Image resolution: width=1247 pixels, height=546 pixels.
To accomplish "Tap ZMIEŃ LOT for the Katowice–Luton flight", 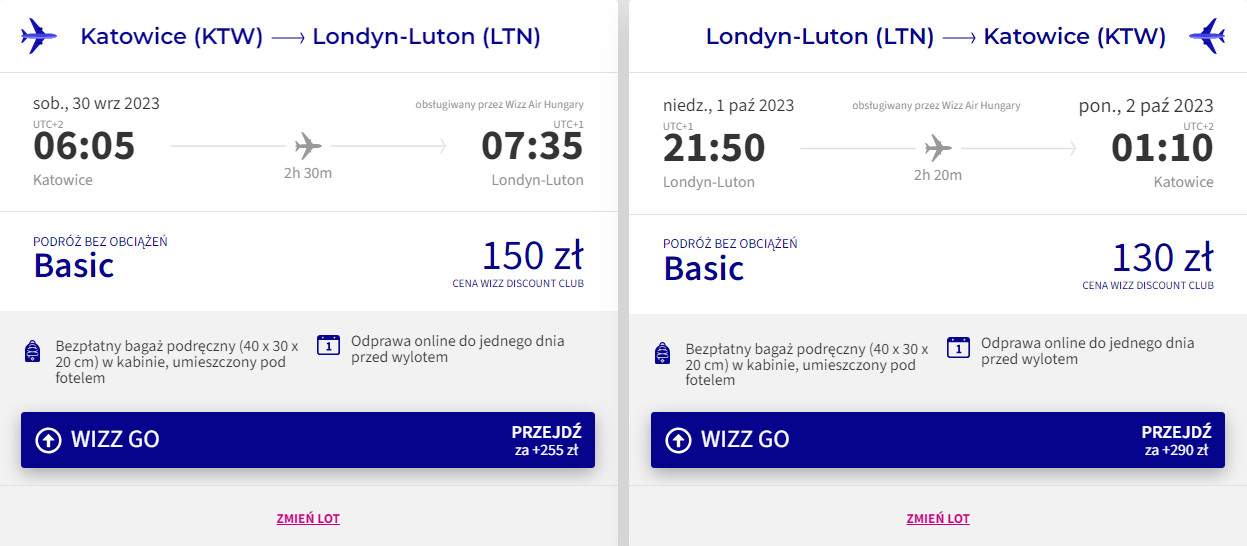I will click(x=308, y=519).
